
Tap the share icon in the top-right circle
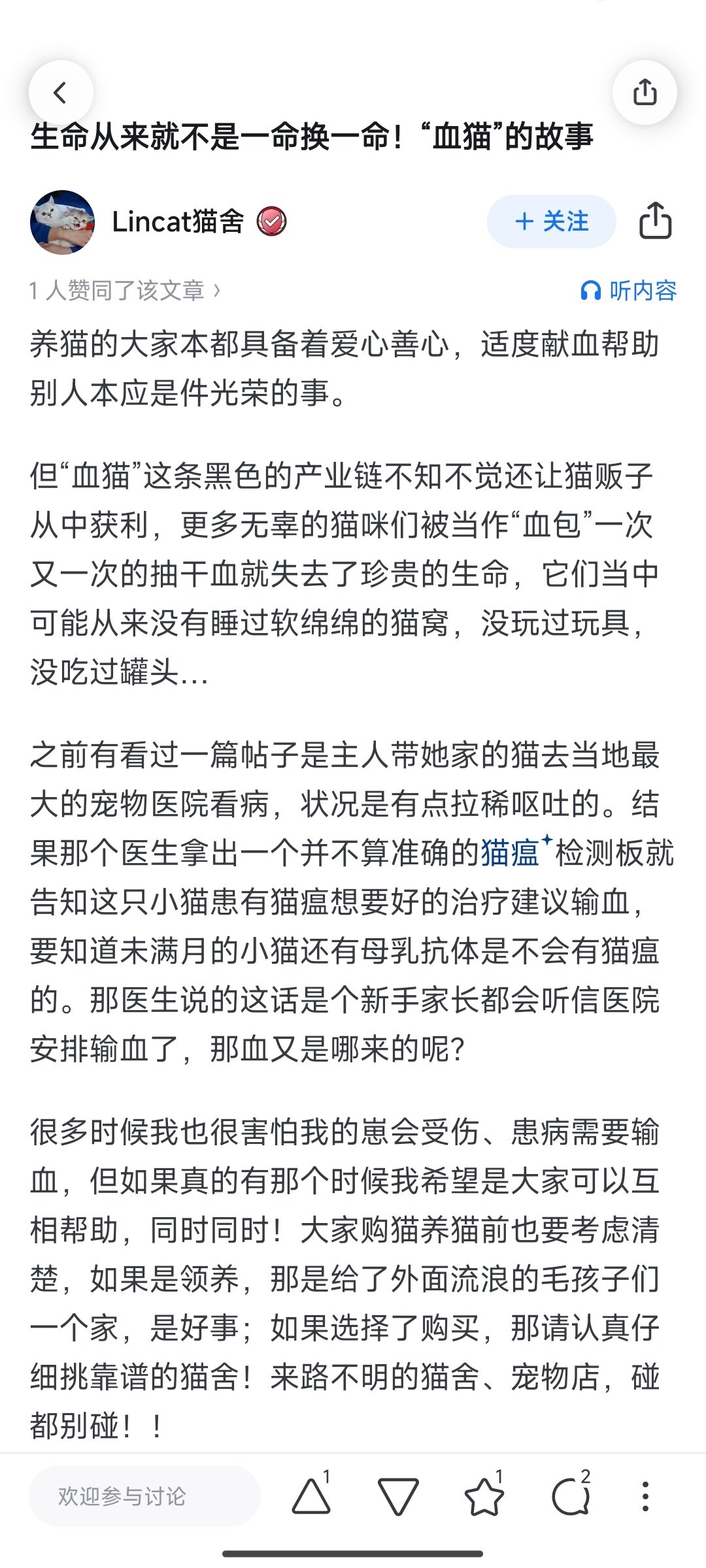[645, 93]
